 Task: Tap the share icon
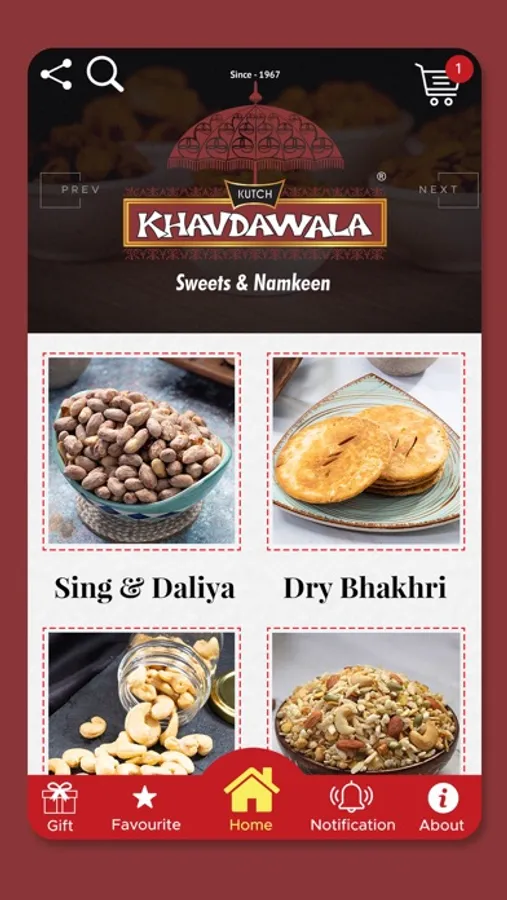tap(56, 74)
